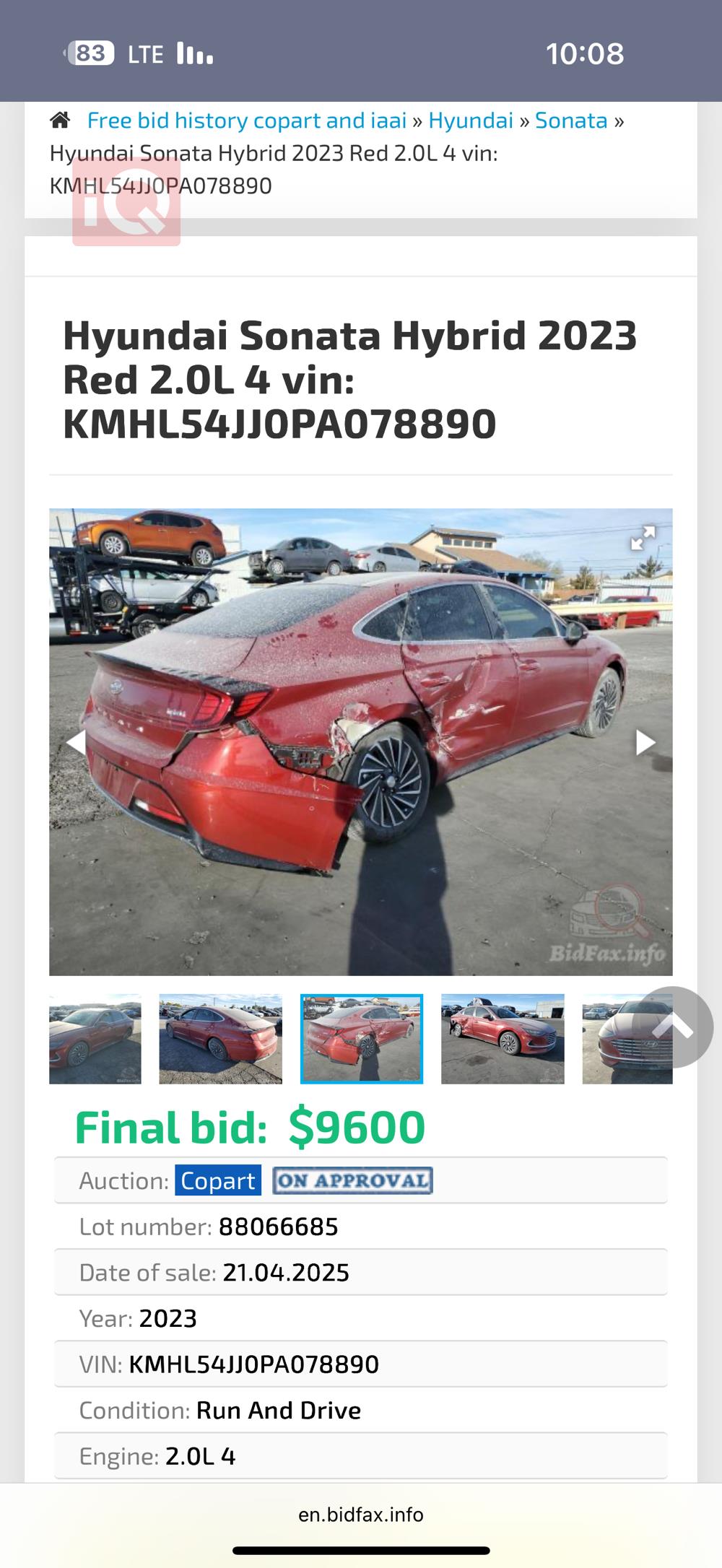
Task: Show the previous car photo
Action: 76,741
